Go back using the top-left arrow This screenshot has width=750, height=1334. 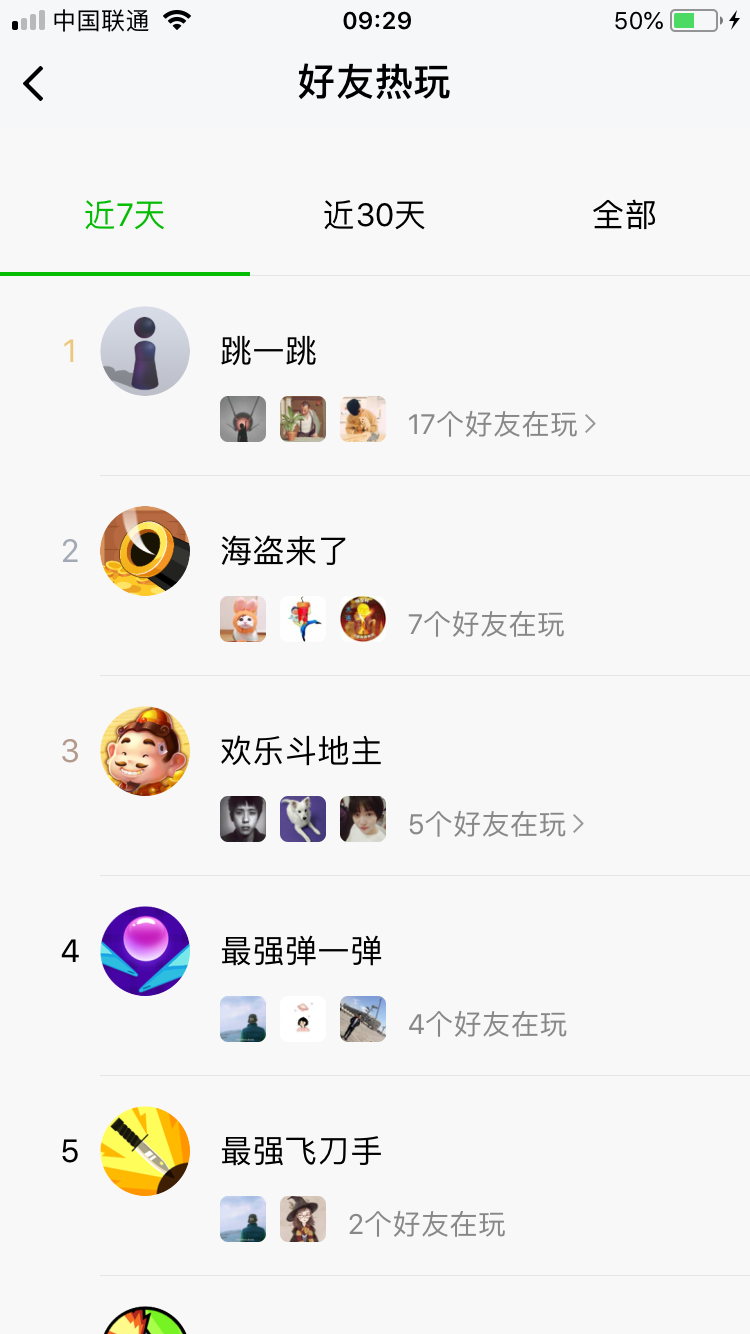[x=34, y=83]
